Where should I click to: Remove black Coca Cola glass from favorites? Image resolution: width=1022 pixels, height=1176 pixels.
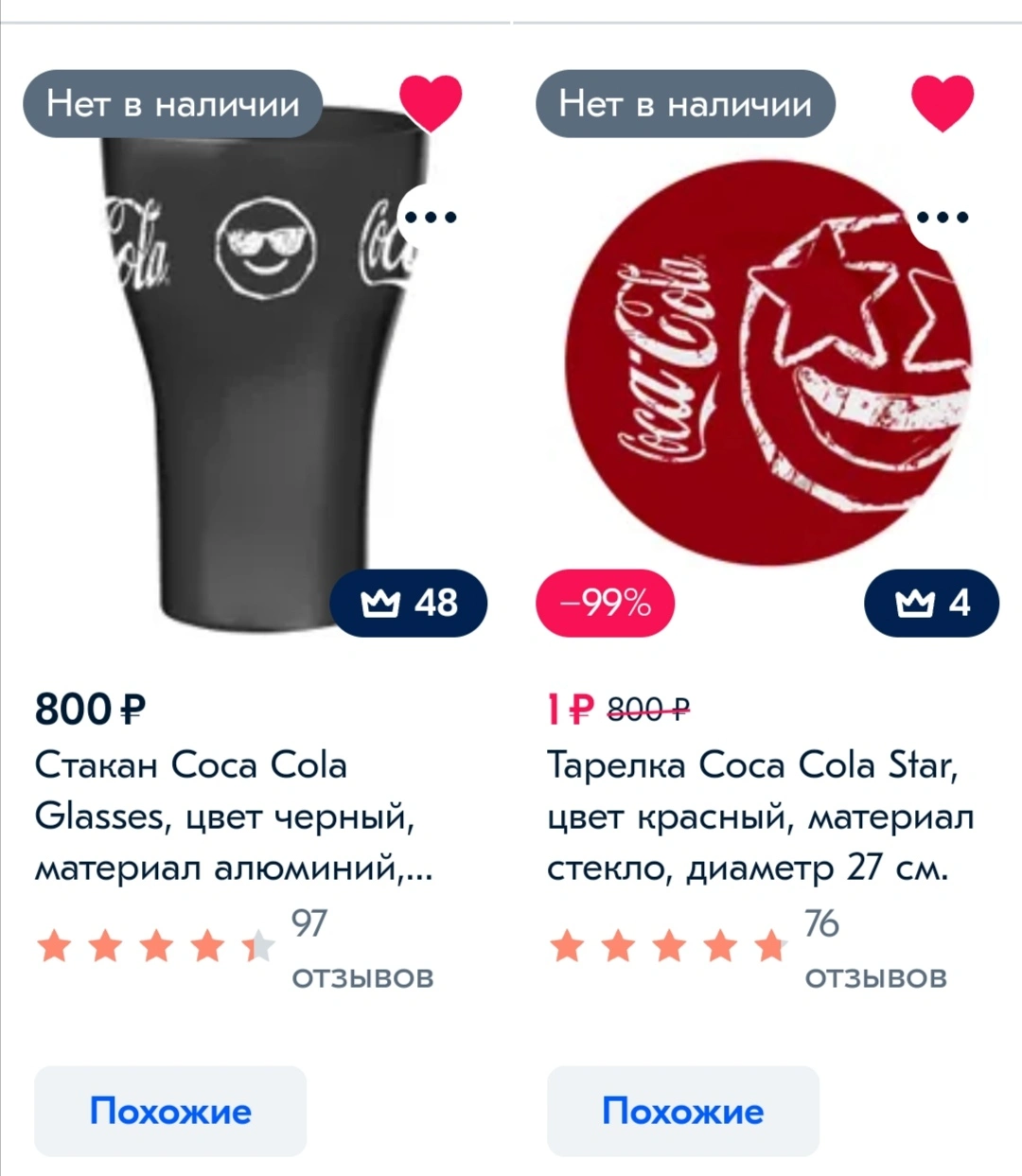[x=431, y=103]
